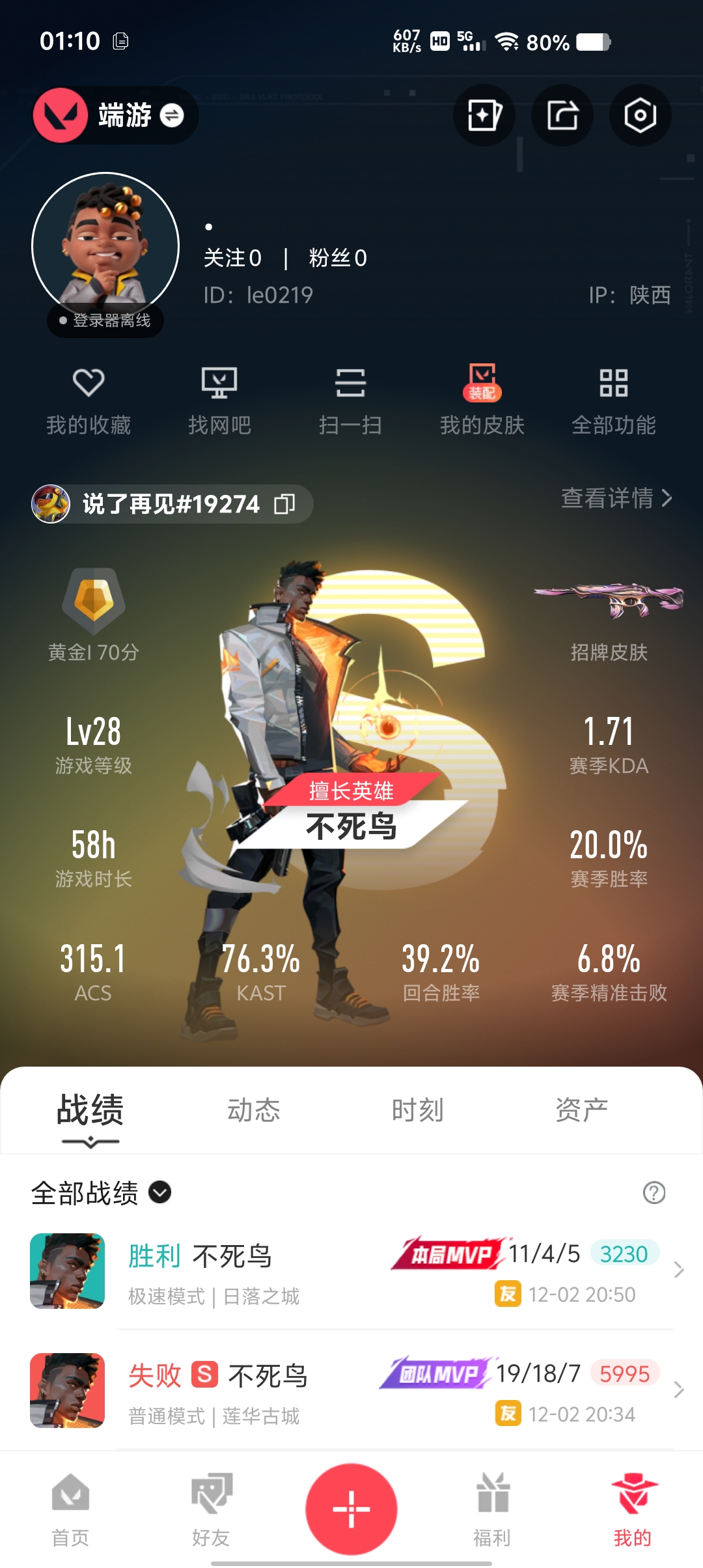Image resolution: width=703 pixels, height=1568 pixels.
Task: Switch to the 时刻 tab
Action: pyautogui.click(x=417, y=1110)
